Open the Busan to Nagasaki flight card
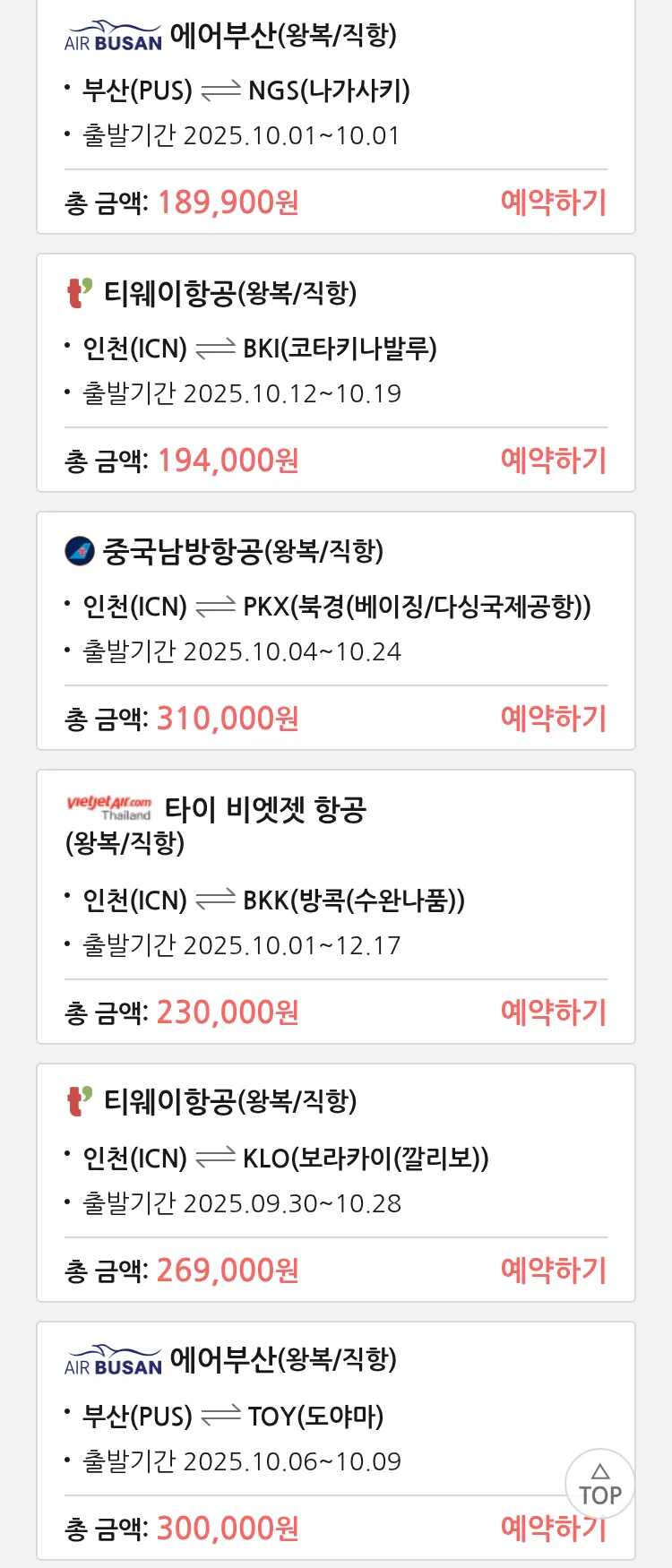Screen dimensions: 672x1568 click(336, 90)
